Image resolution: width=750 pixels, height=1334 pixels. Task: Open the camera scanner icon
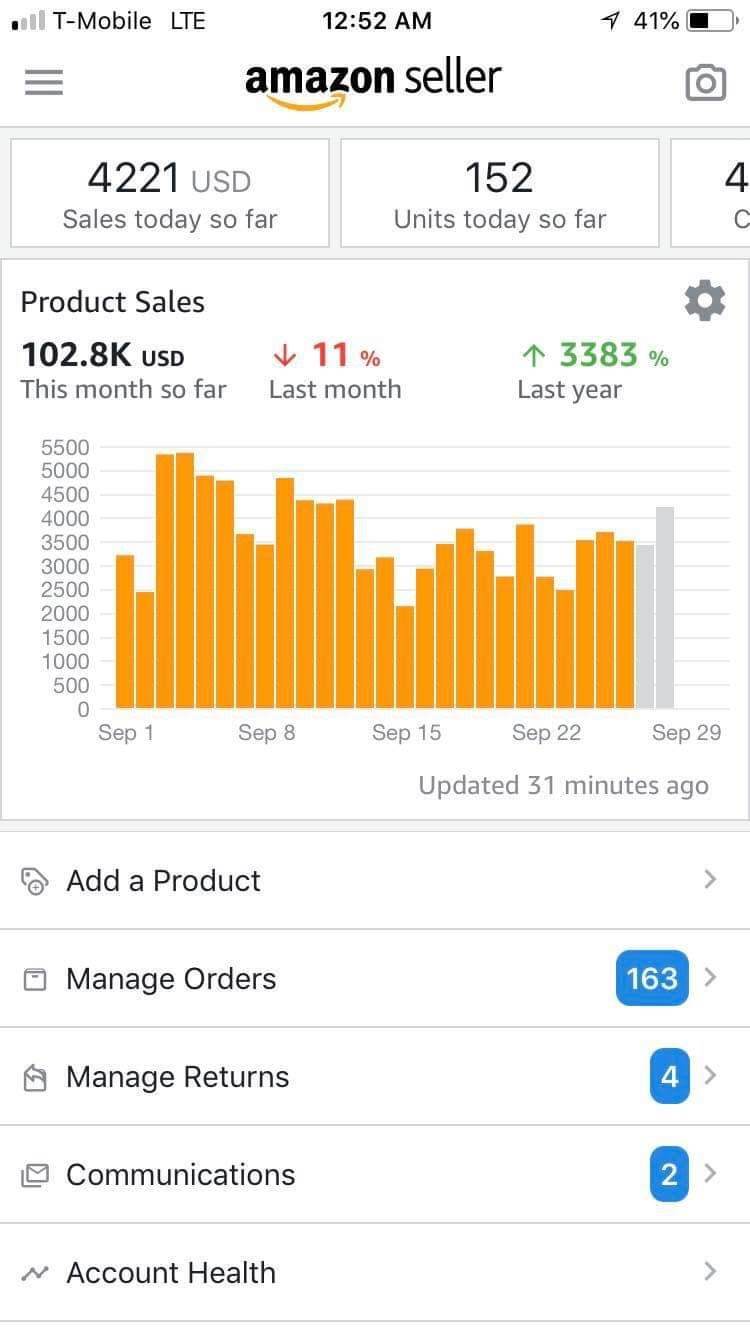click(705, 83)
